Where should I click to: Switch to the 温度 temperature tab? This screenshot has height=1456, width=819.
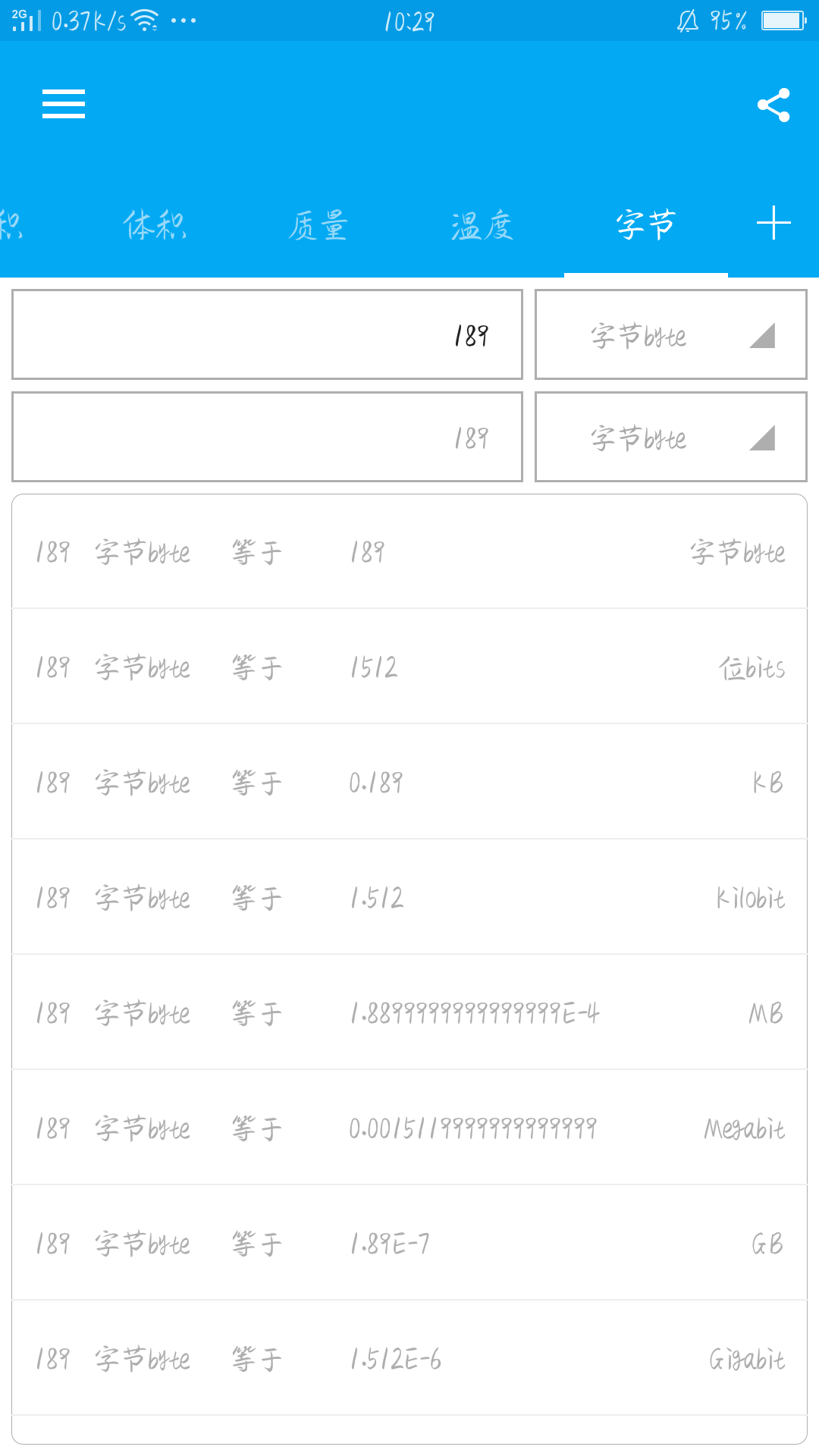pyautogui.click(x=482, y=225)
